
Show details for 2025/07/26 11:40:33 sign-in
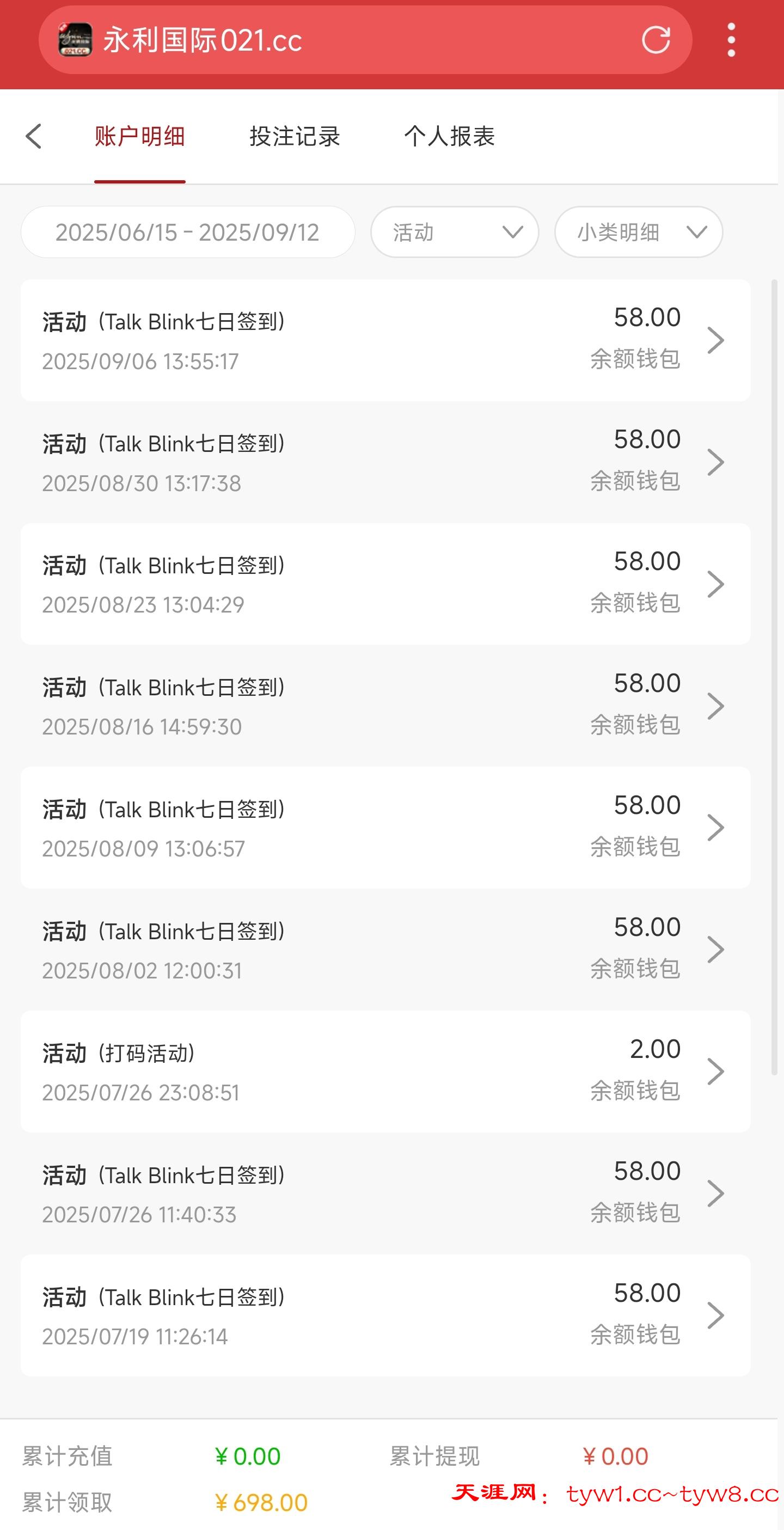[385, 1193]
